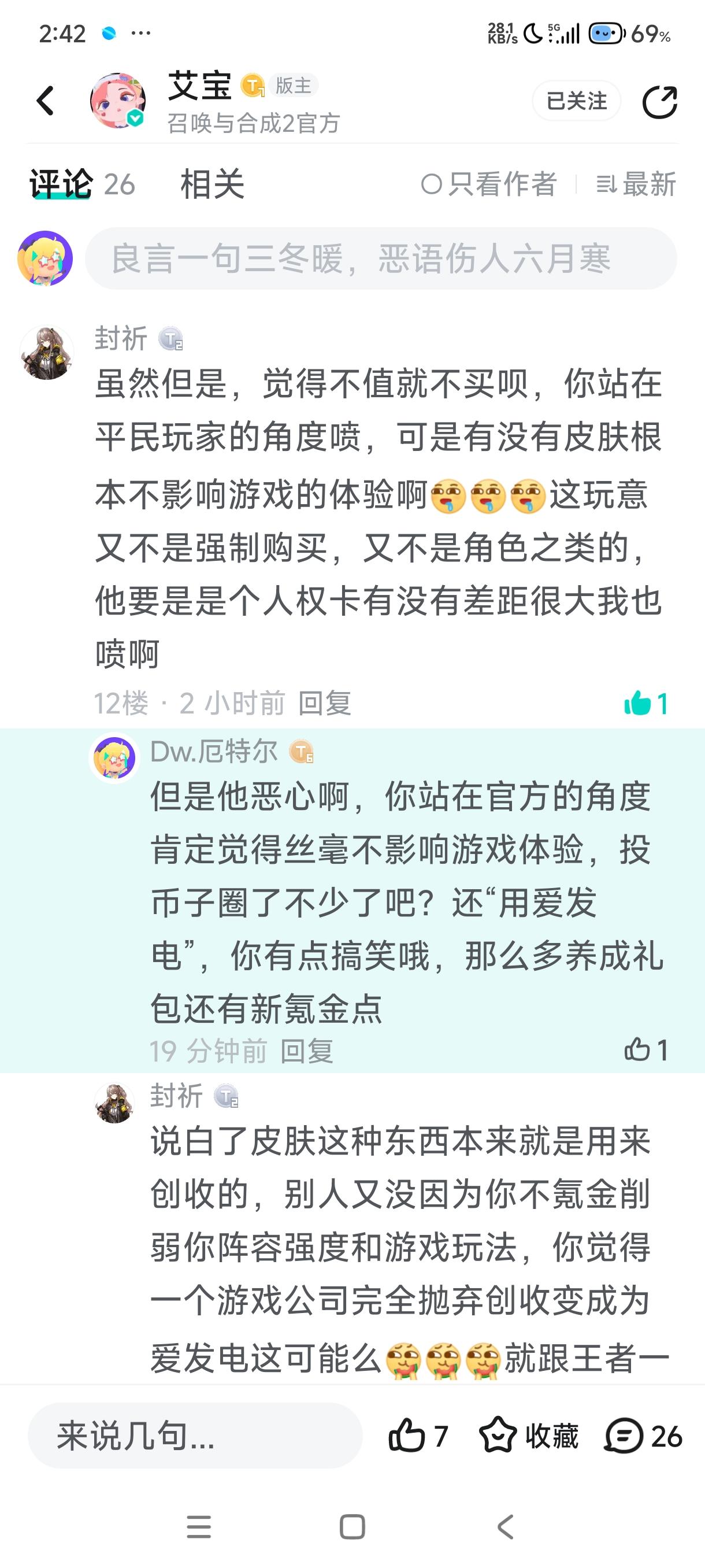Go back using the top-left arrow
This screenshot has width=705, height=1568.
(x=46, y=101)
